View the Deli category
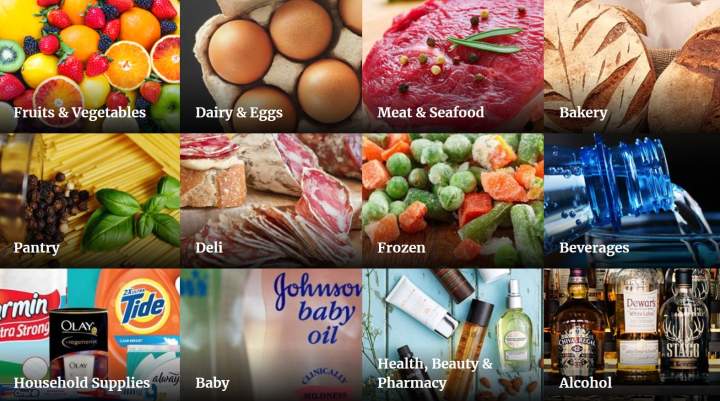 click(x=271, y=200)
